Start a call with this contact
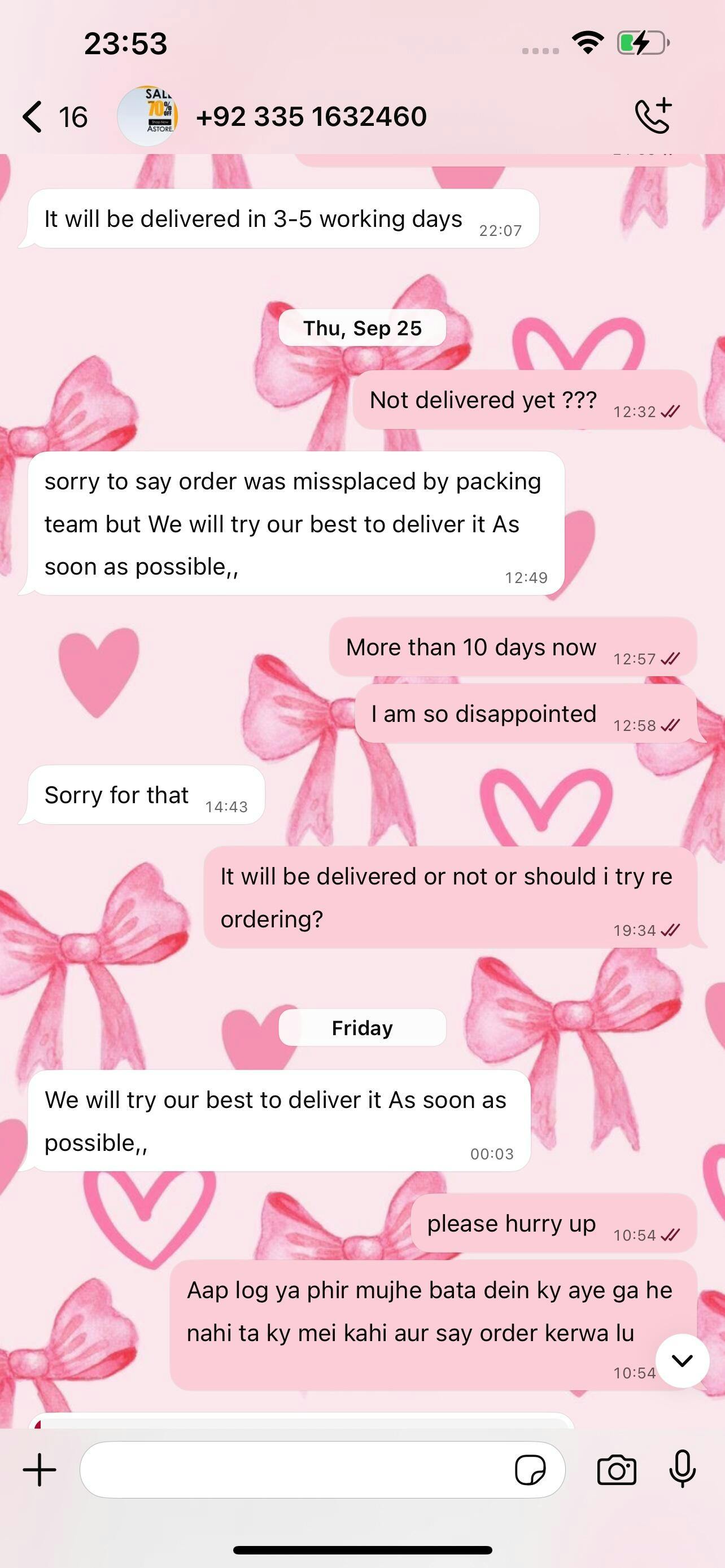725x1568 pixels. 653,115
